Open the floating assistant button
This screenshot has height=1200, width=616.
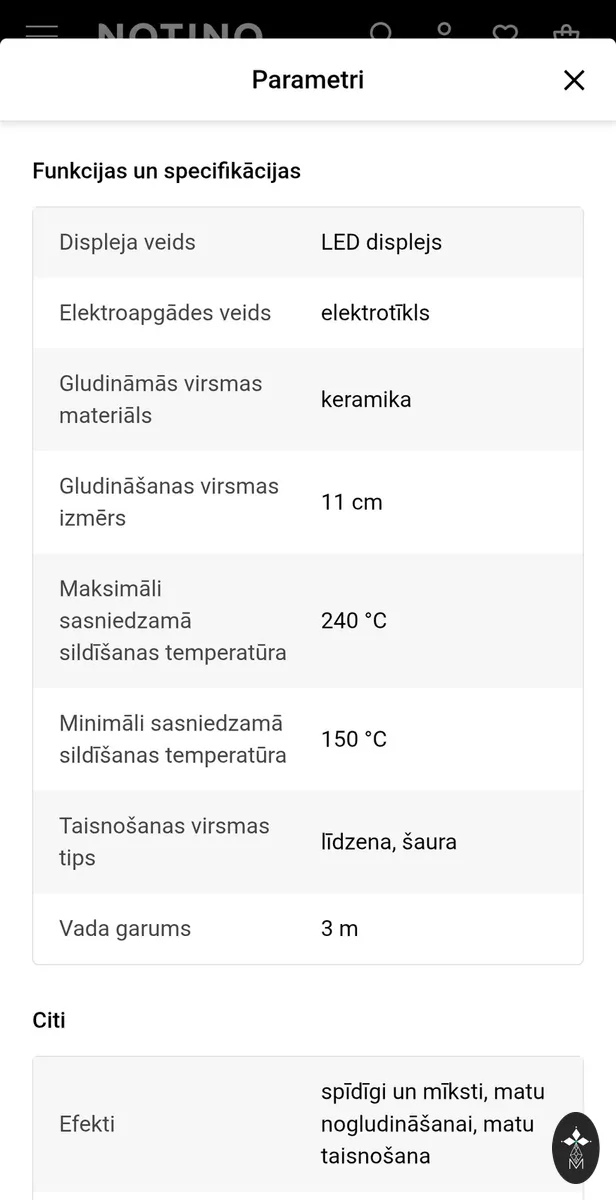[576, 1148]
